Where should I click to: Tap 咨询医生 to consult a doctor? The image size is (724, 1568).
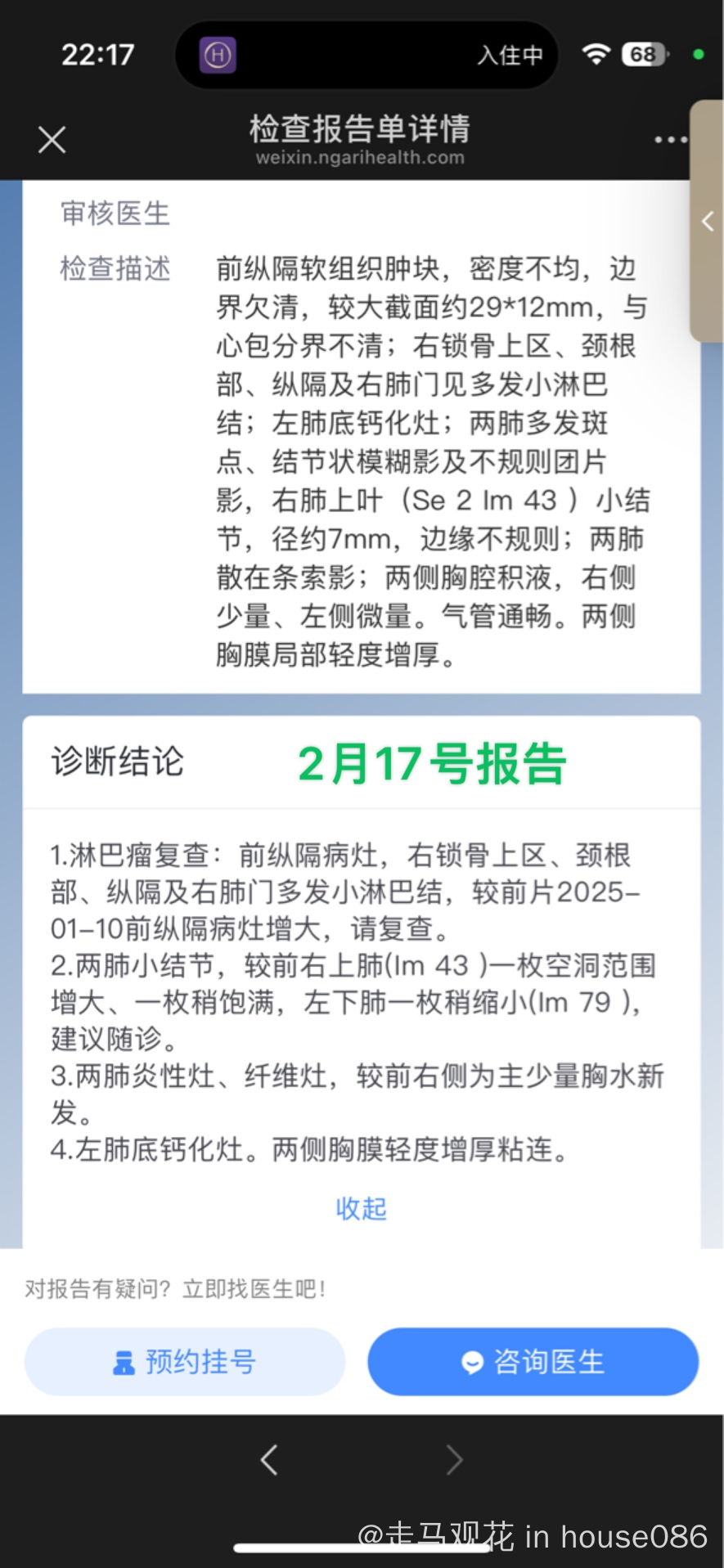coord(533,1362)
